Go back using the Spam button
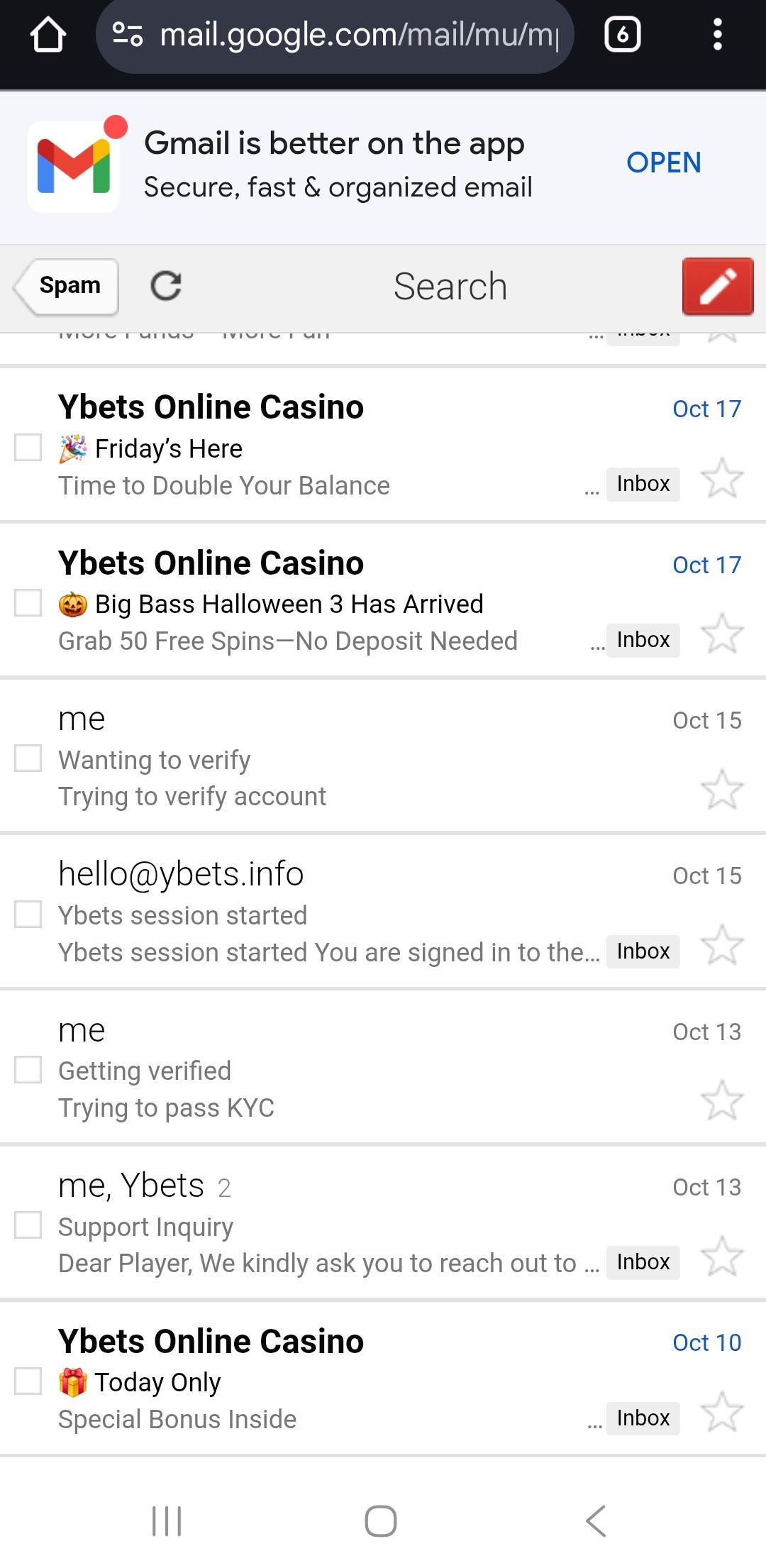The image size is (766, 1568). (67, 287)
